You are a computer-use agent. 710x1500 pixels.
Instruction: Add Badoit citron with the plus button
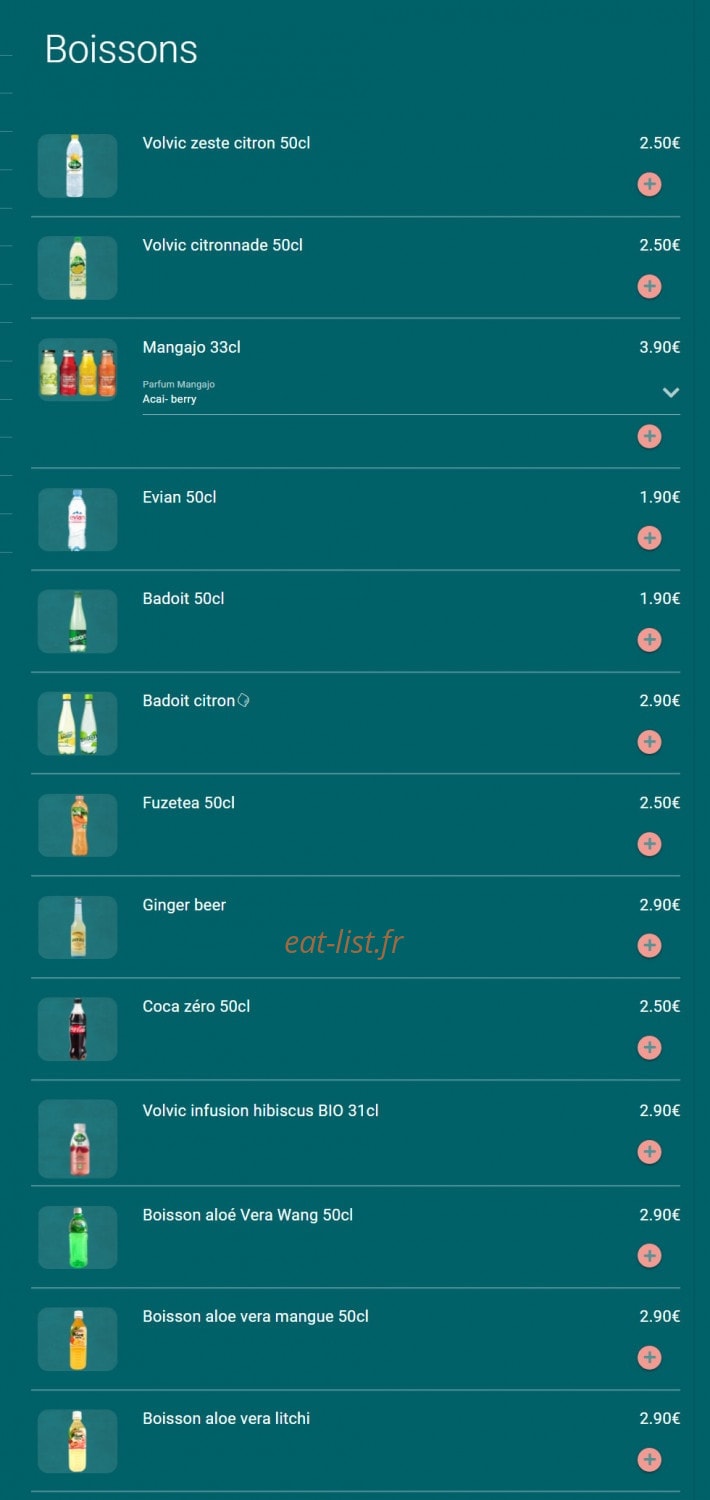click(649, 742)
